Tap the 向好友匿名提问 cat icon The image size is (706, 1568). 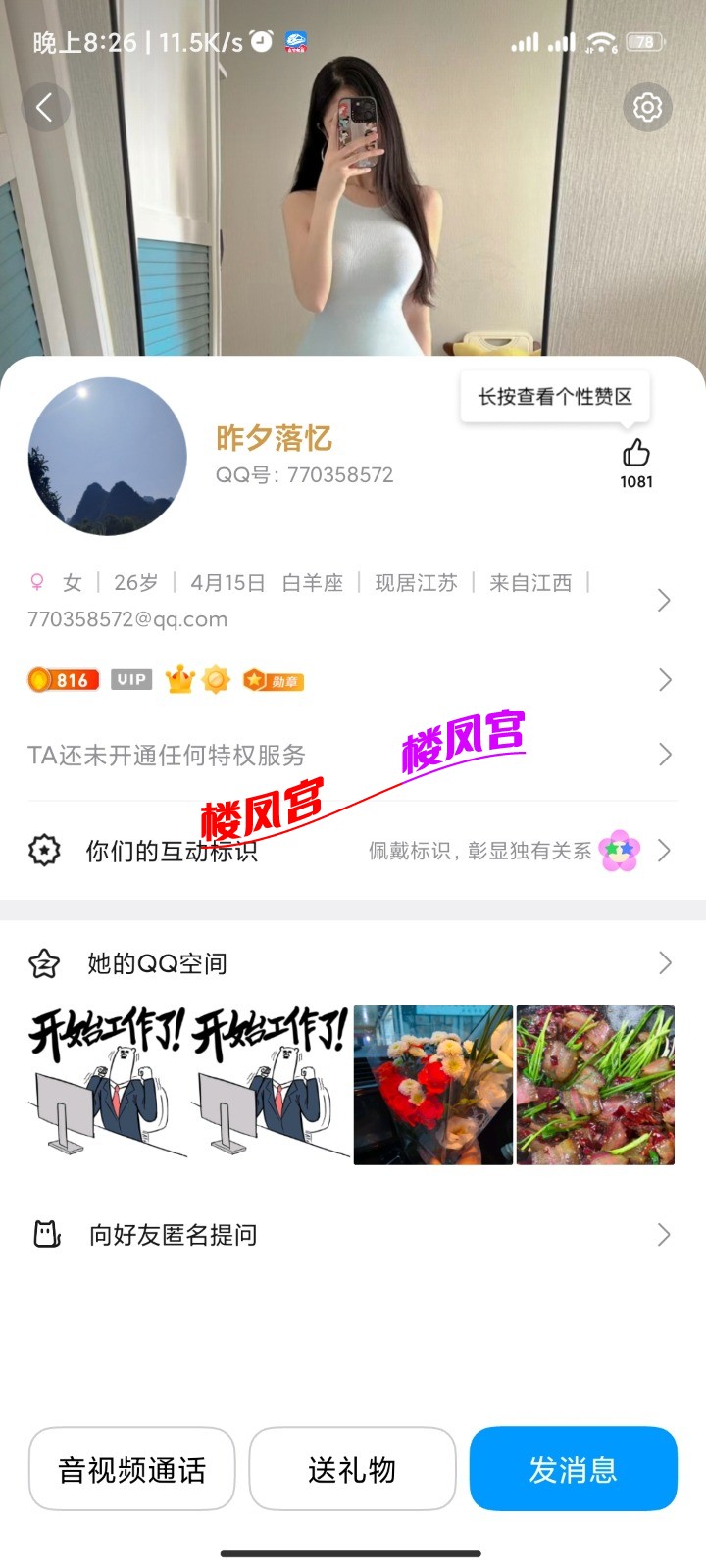45,1235
